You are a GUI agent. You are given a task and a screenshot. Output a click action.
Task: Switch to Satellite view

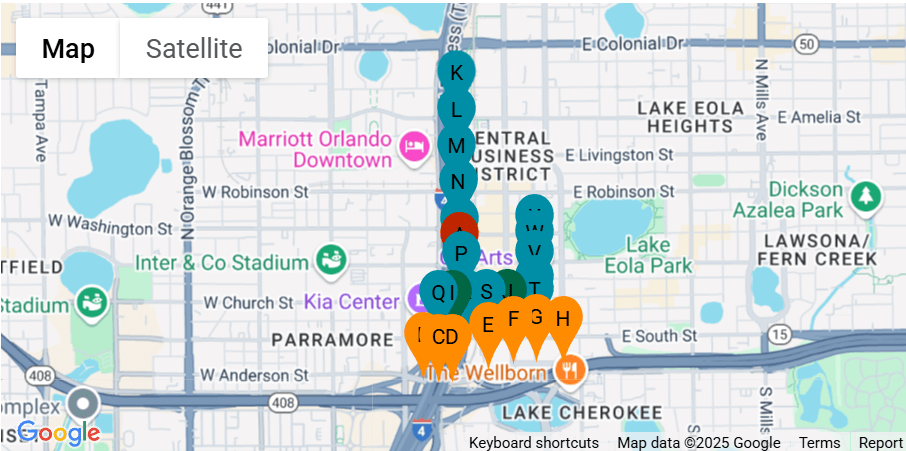click(194, 48)
